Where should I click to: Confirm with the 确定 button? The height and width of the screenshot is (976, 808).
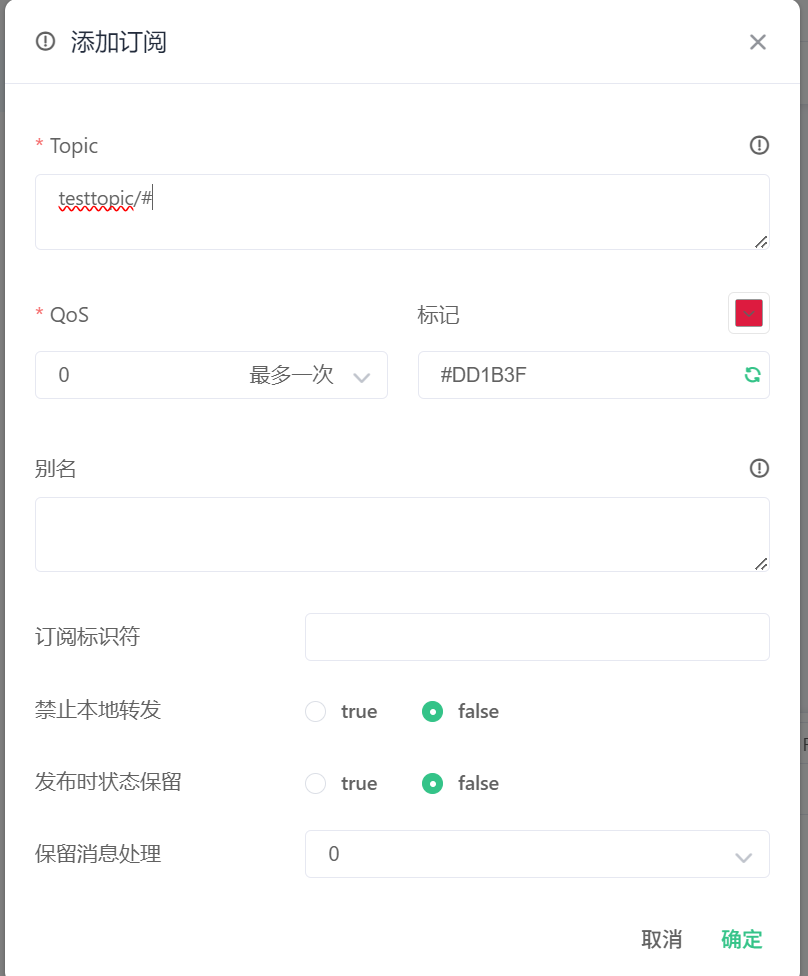pos(741,939)
